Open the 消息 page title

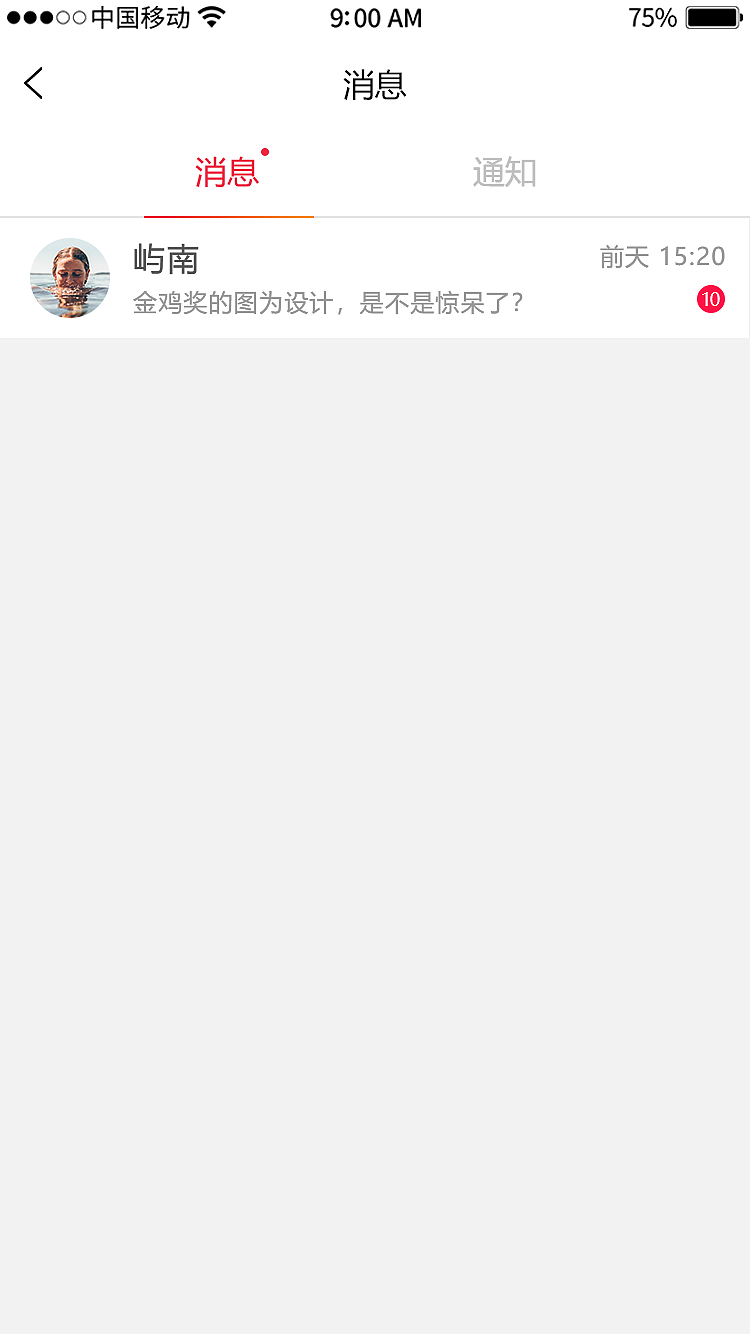(374, 86)
